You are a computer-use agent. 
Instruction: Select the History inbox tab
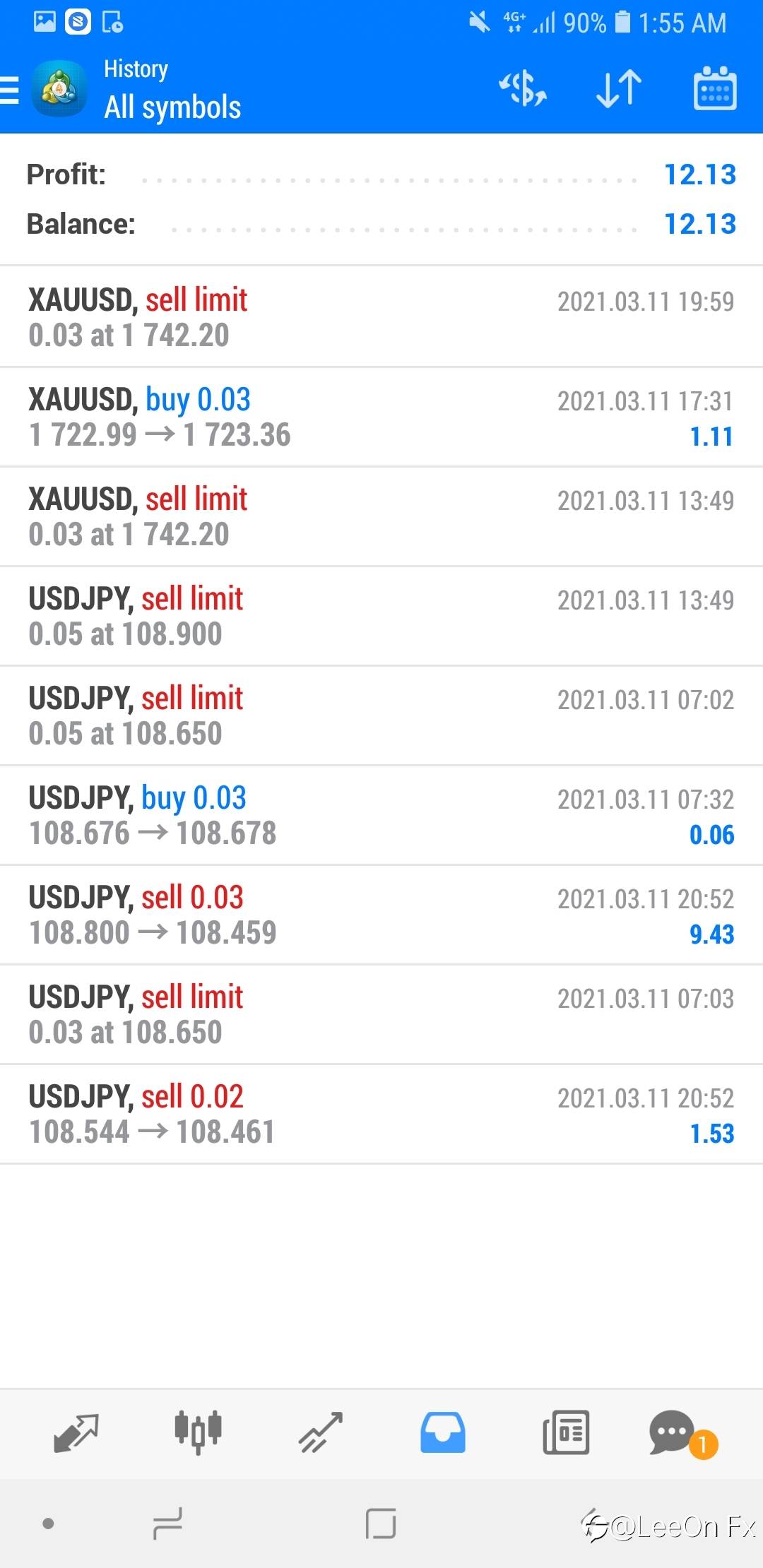click(443, 1432)
